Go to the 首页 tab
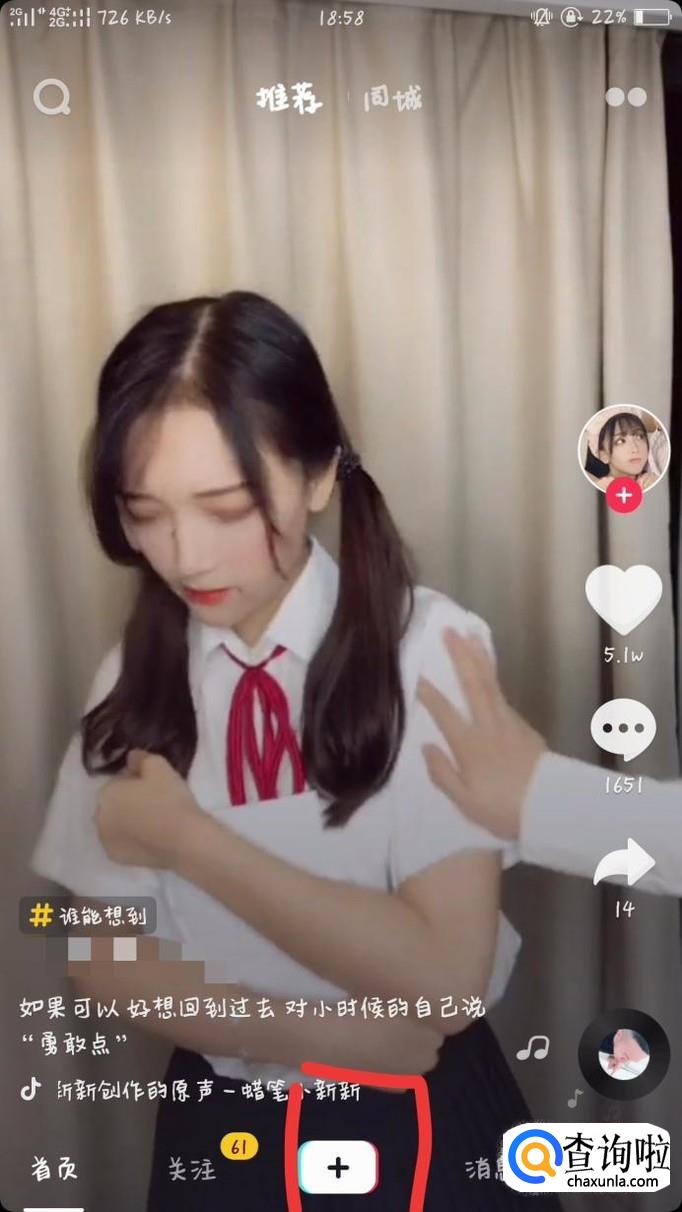The width and height of the screenshot is (682, 1212). point(53,1168)
